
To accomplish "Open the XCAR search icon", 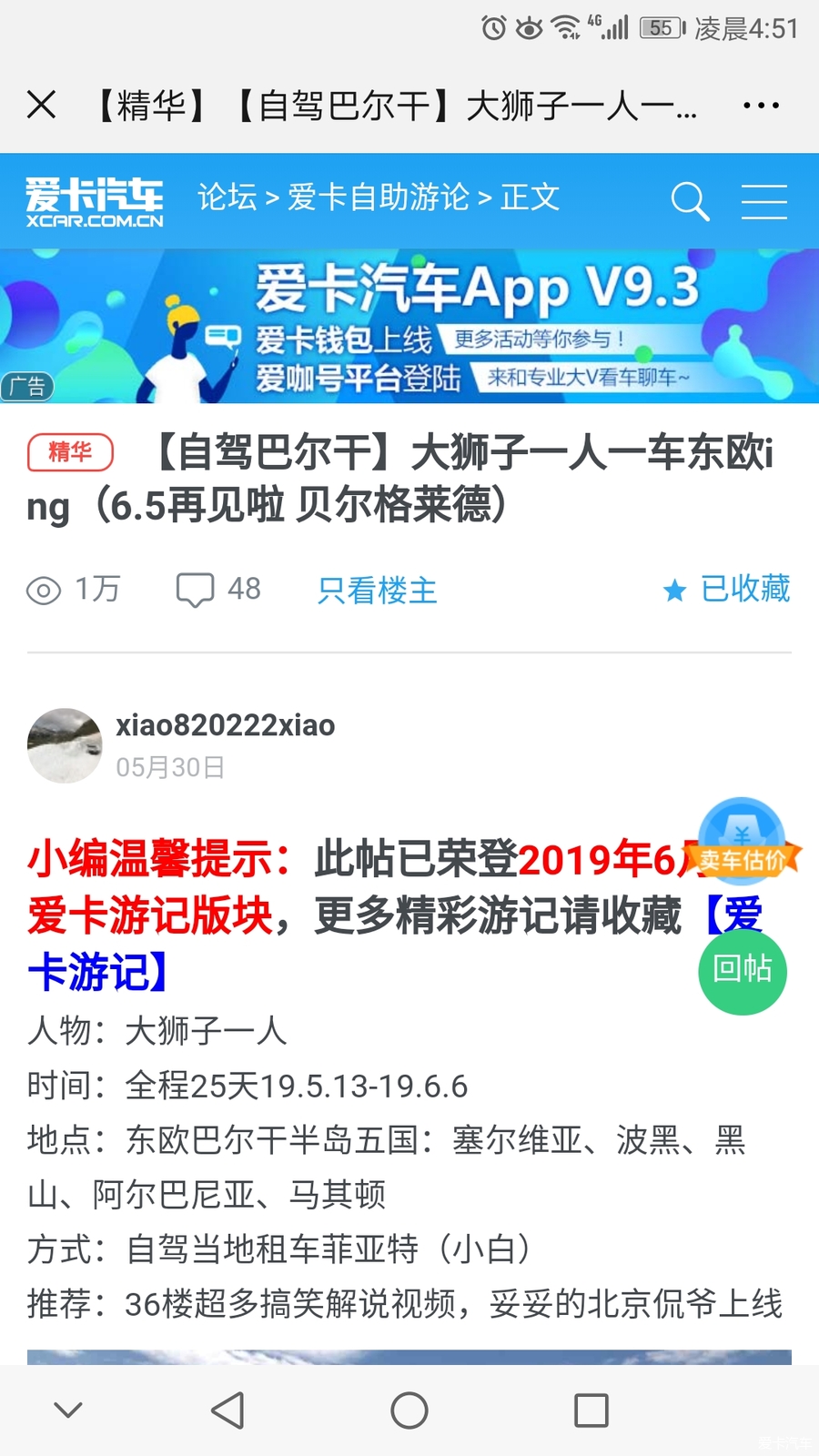I will pyautogui.click(x=689, y=201).
